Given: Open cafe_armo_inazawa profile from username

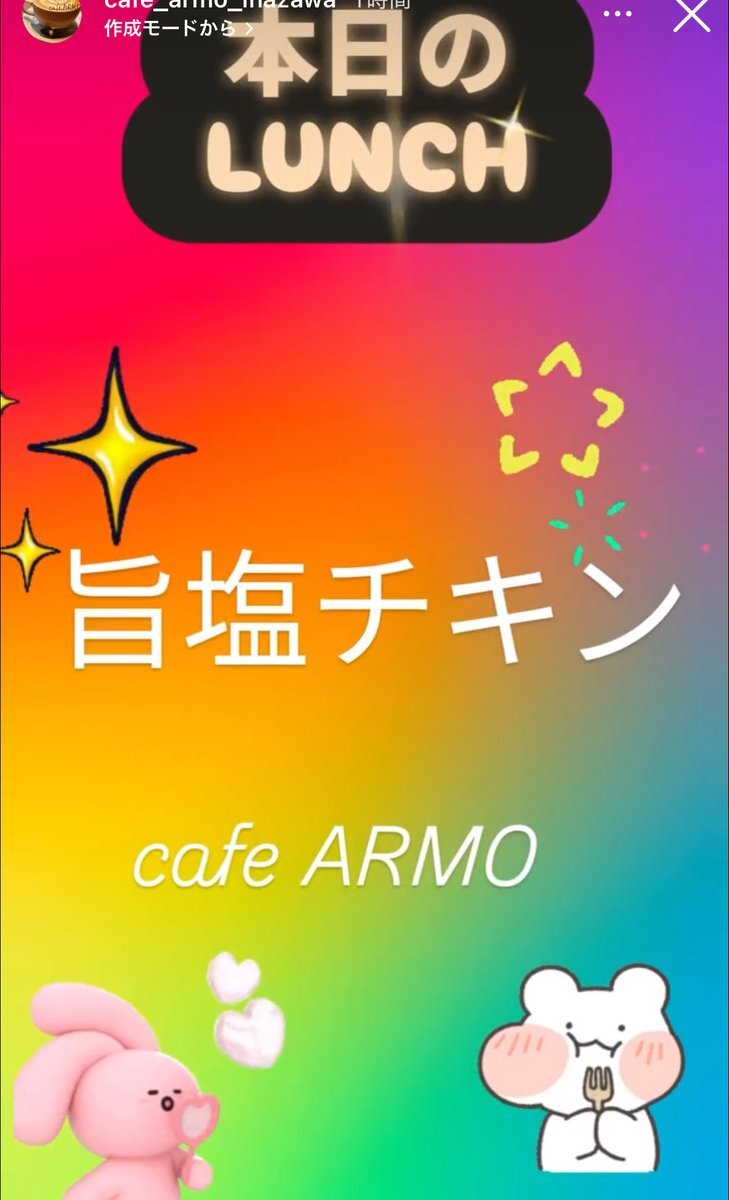Looking at the screenshot, I should pos(219,5).
